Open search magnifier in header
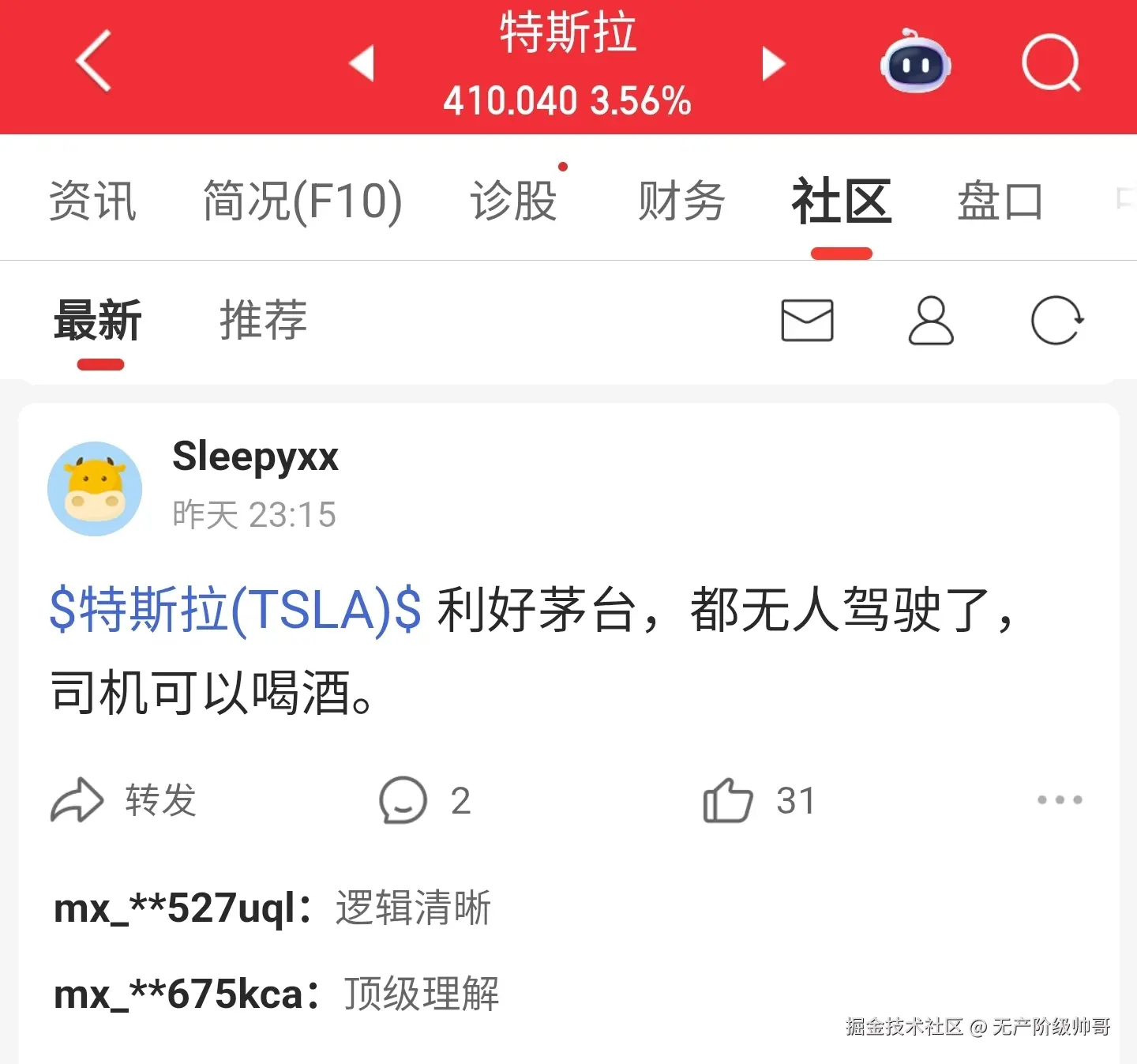 pyautogui.click(x=1050, y=62)
